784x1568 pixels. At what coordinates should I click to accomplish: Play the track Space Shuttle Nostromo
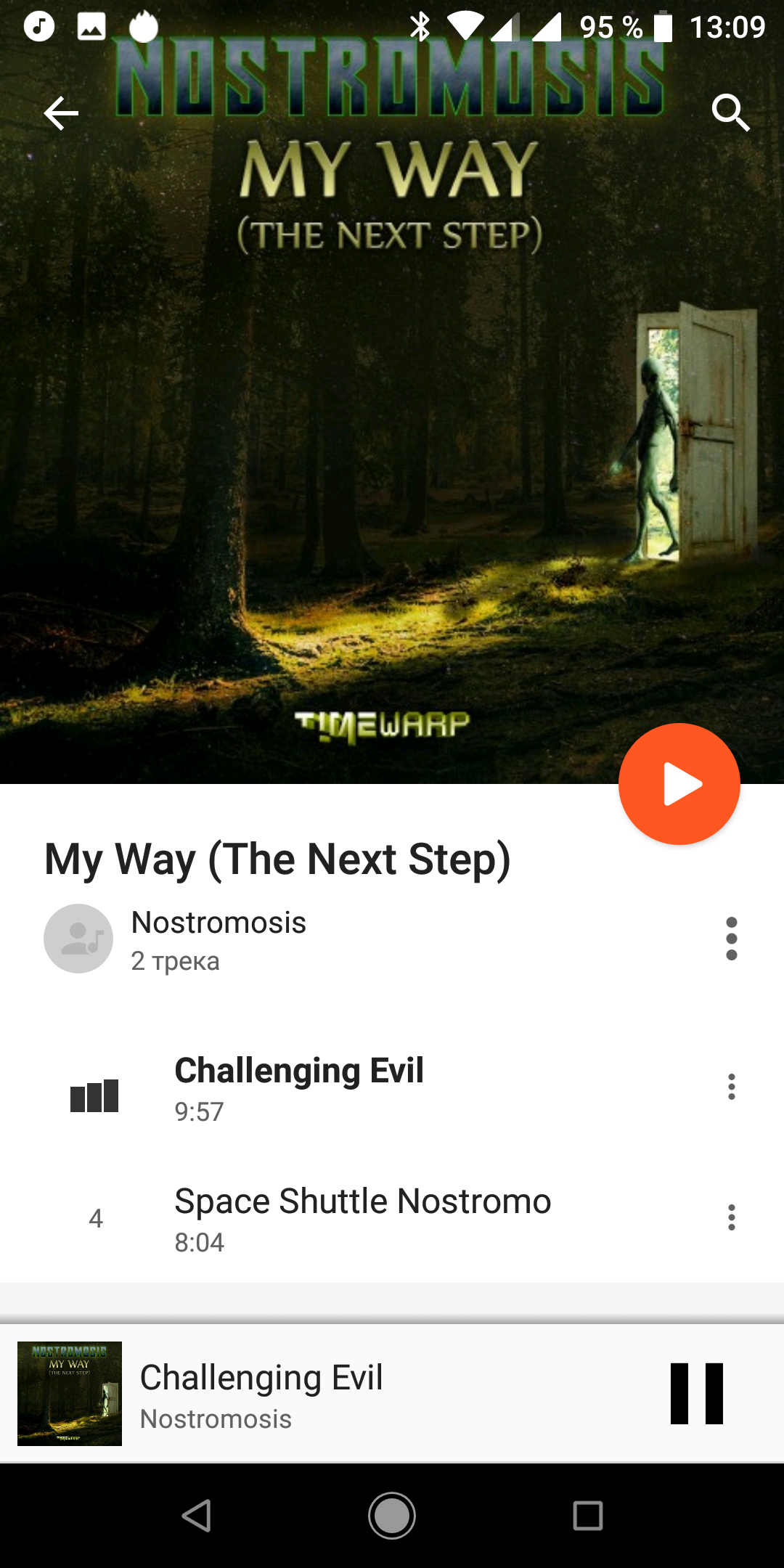point(363,1217)
